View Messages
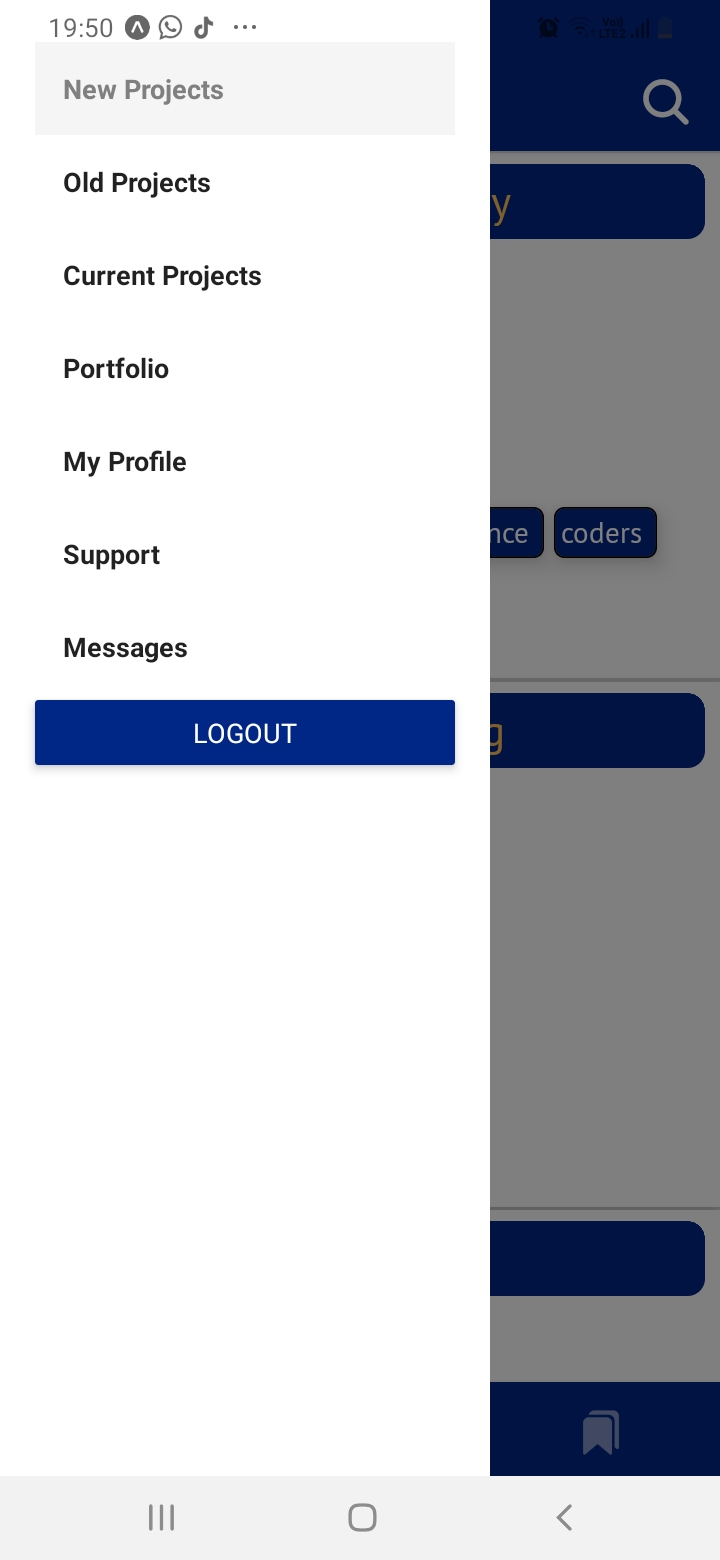 245,648
